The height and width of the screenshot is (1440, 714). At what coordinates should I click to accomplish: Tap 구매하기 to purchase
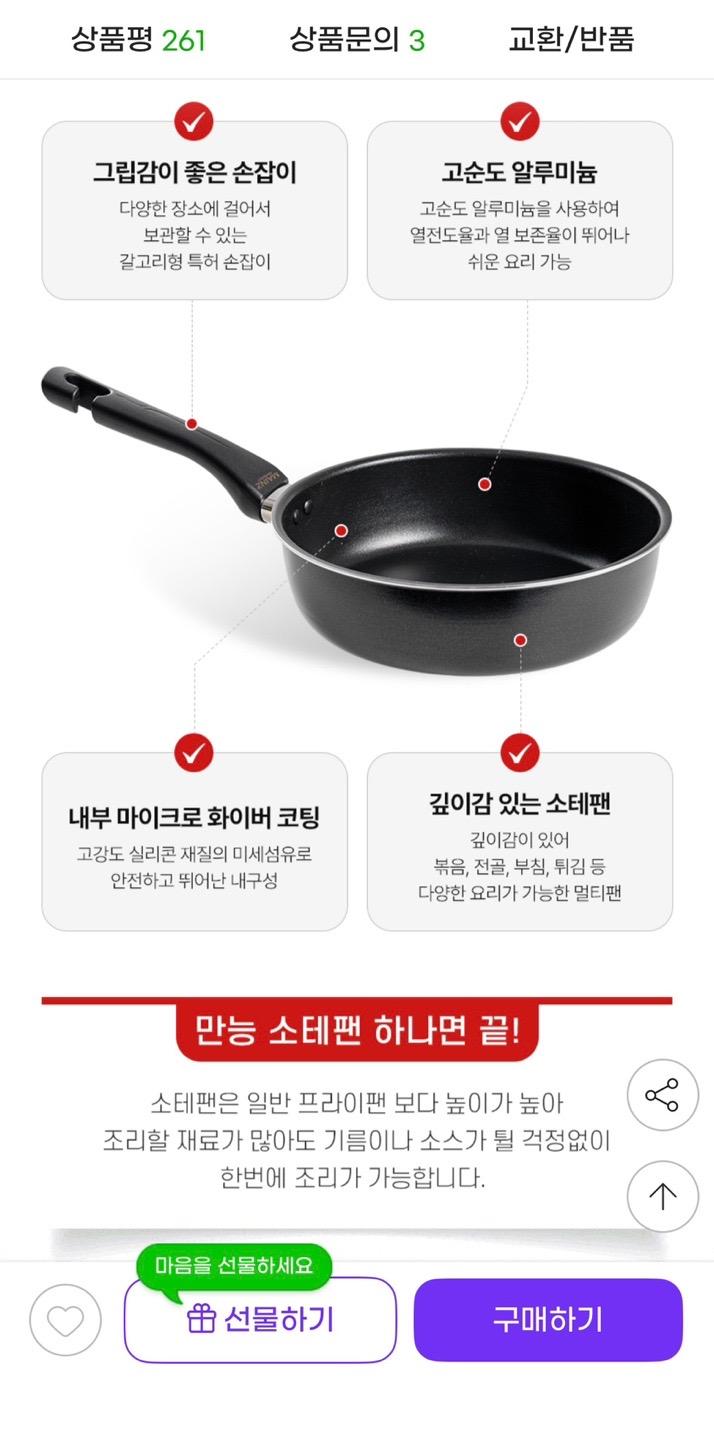(548, 1320)
